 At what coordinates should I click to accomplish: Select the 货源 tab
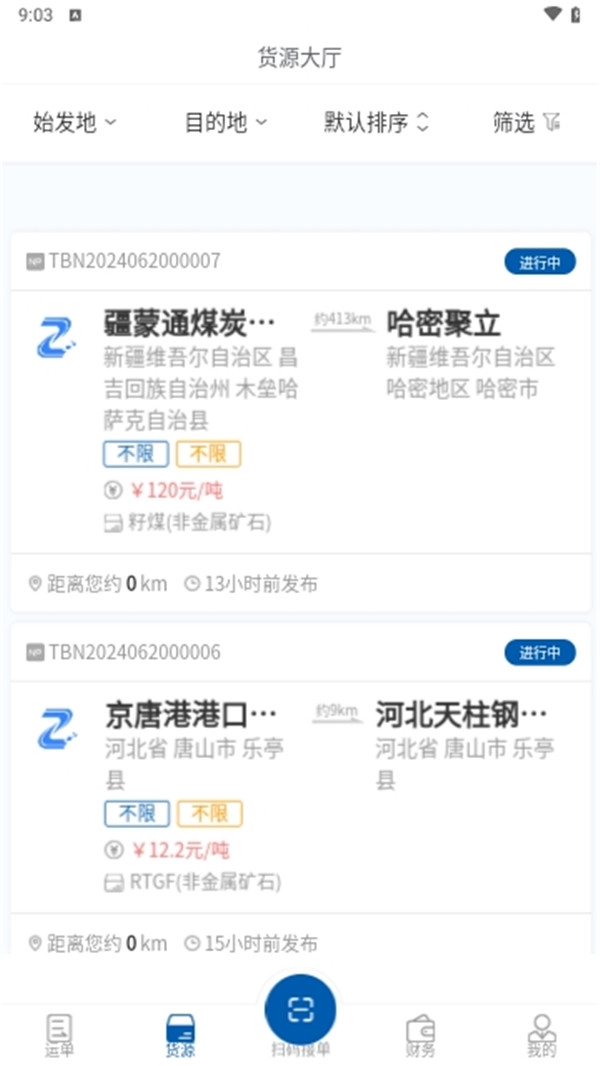(x=180, y=1035)
